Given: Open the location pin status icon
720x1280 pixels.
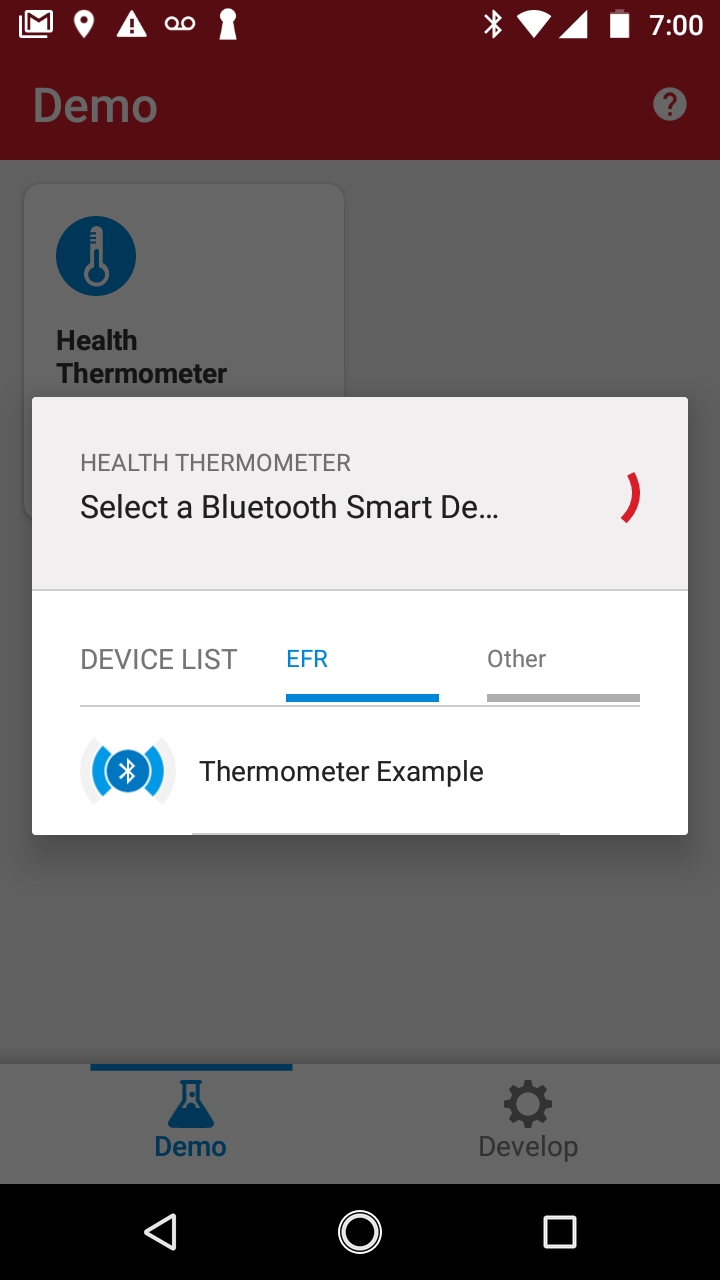Looking at the screenshot, I should [82, 23].
